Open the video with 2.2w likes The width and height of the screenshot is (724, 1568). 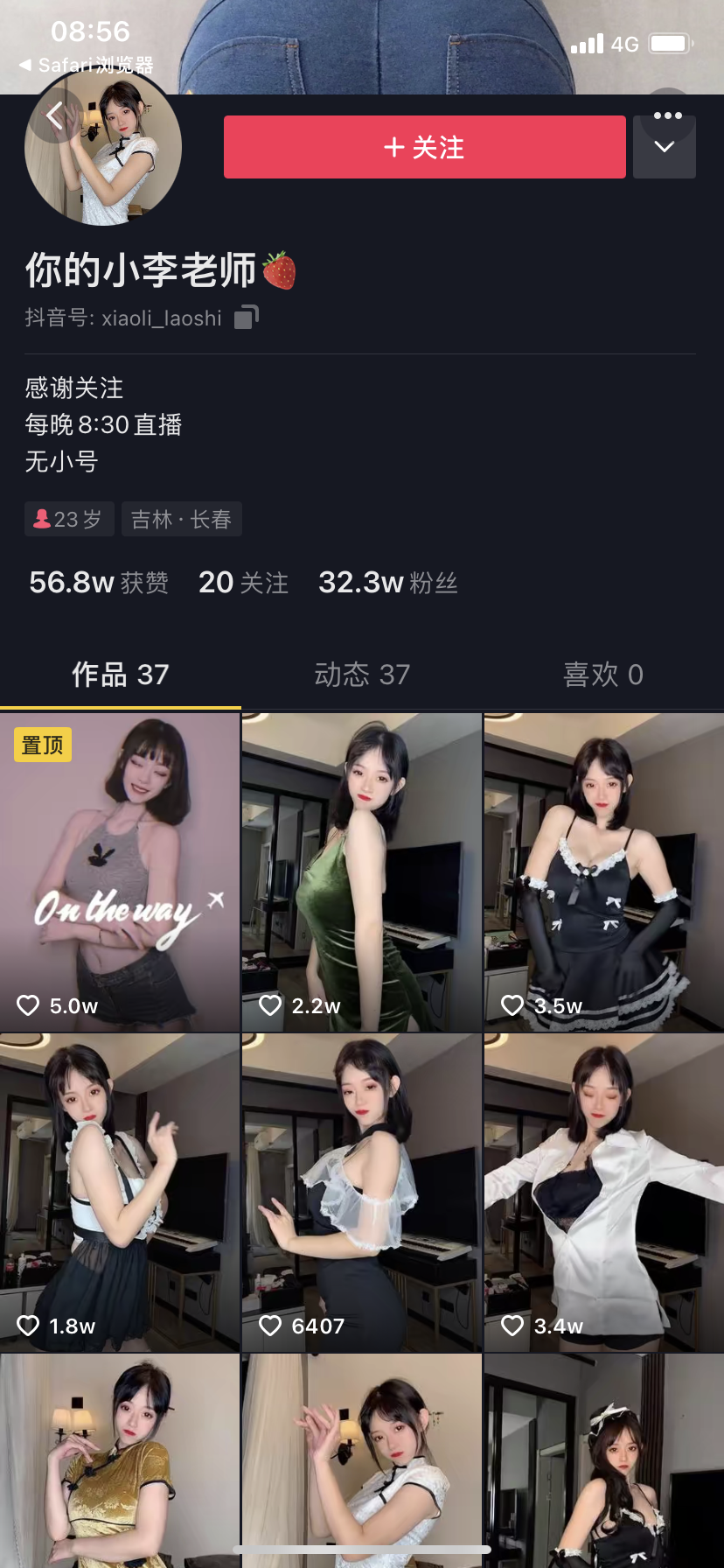point(361,872)
